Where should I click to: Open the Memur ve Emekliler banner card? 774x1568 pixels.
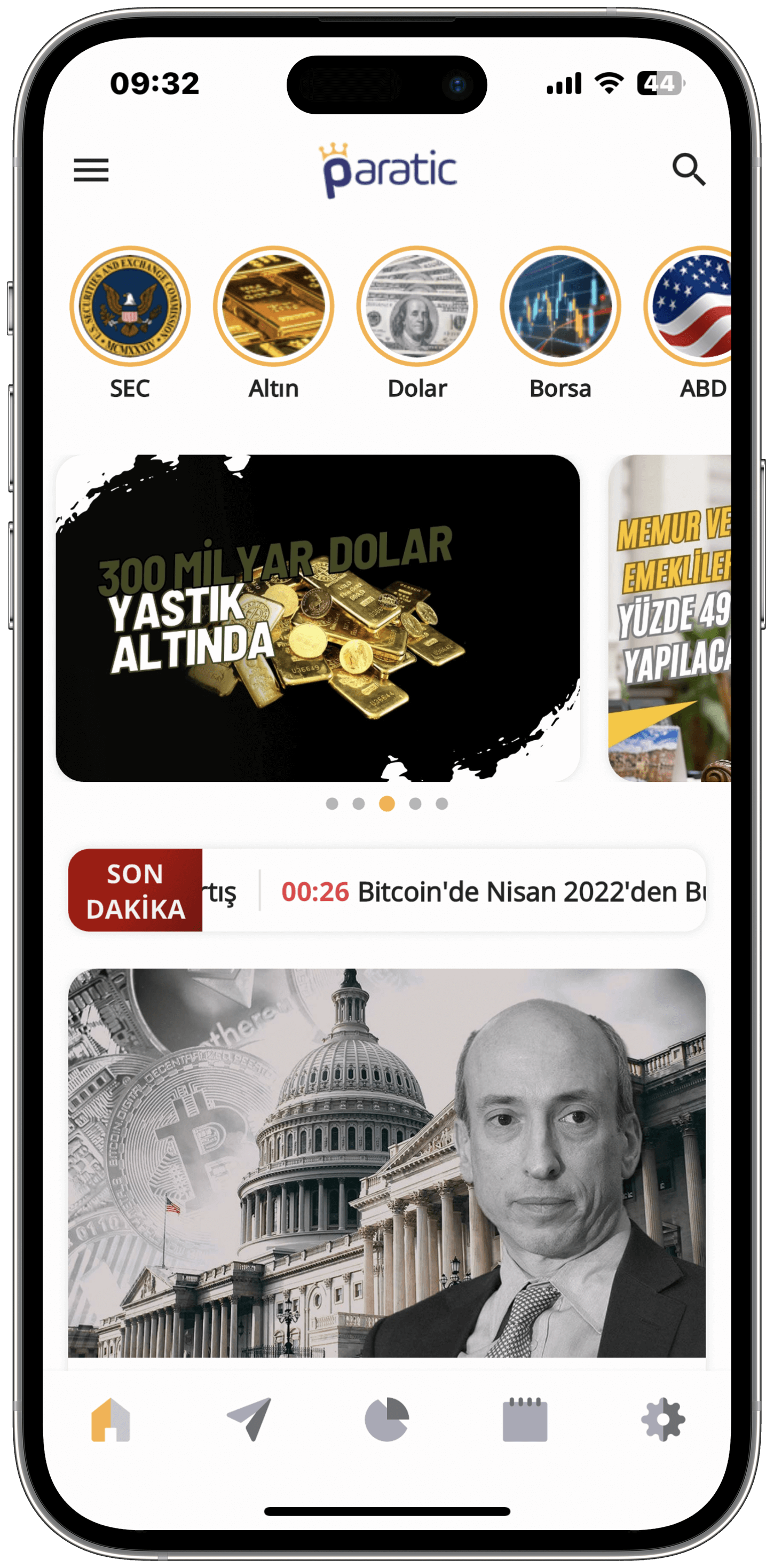click(x=669, y=618)
